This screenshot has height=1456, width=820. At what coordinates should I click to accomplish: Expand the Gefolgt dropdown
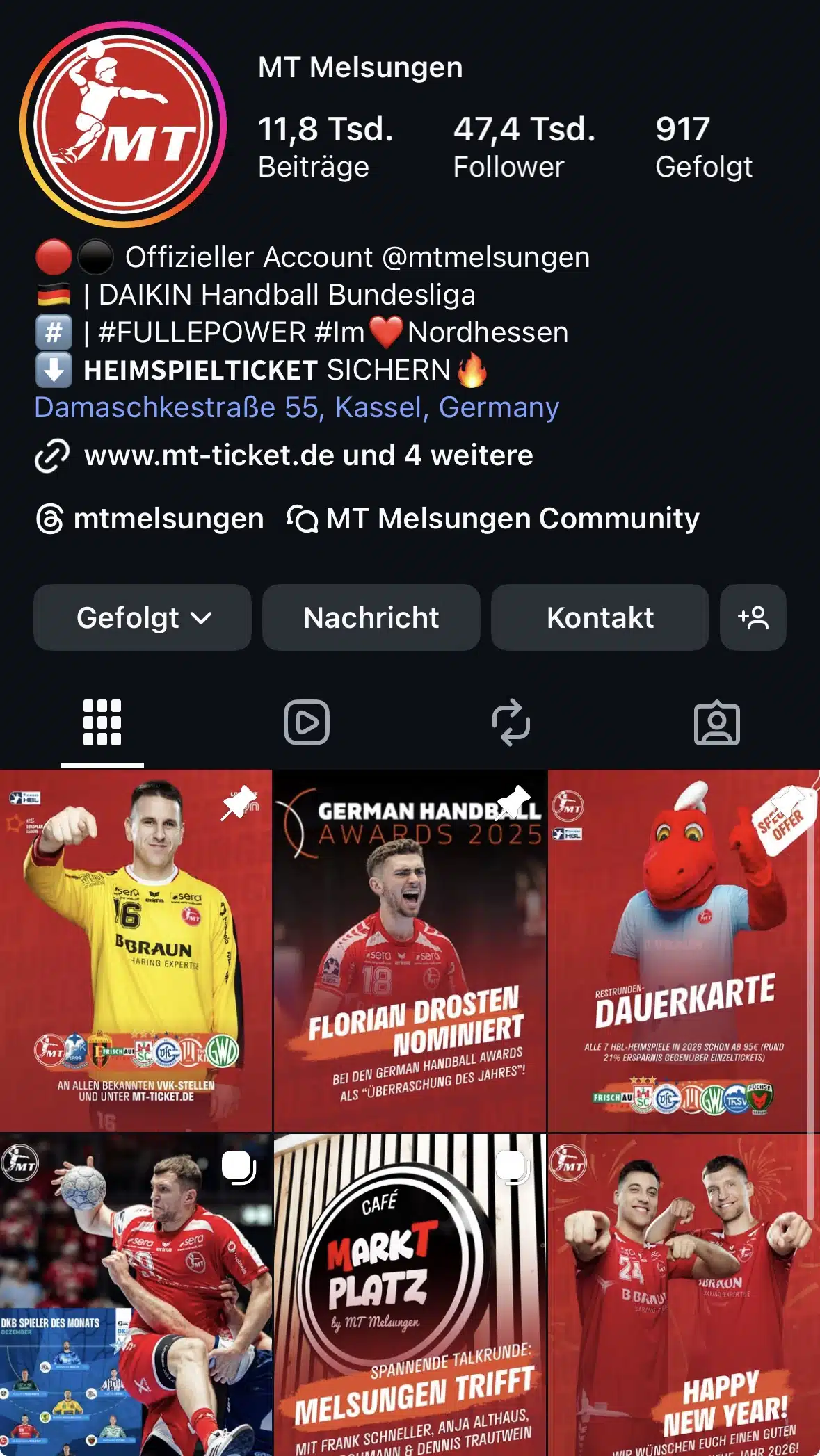tap(141, 617)
